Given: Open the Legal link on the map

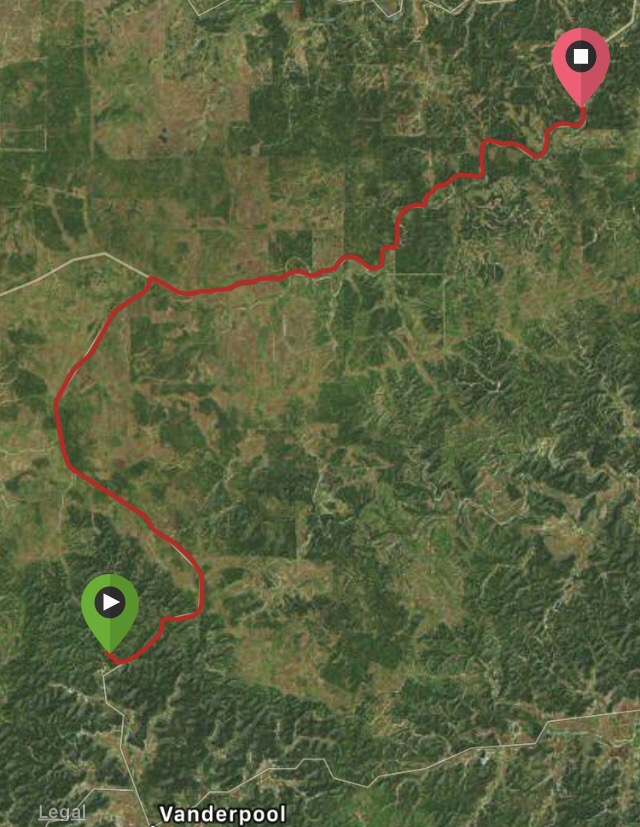Looking at the screenshot, I should click(x=61, y=812).
